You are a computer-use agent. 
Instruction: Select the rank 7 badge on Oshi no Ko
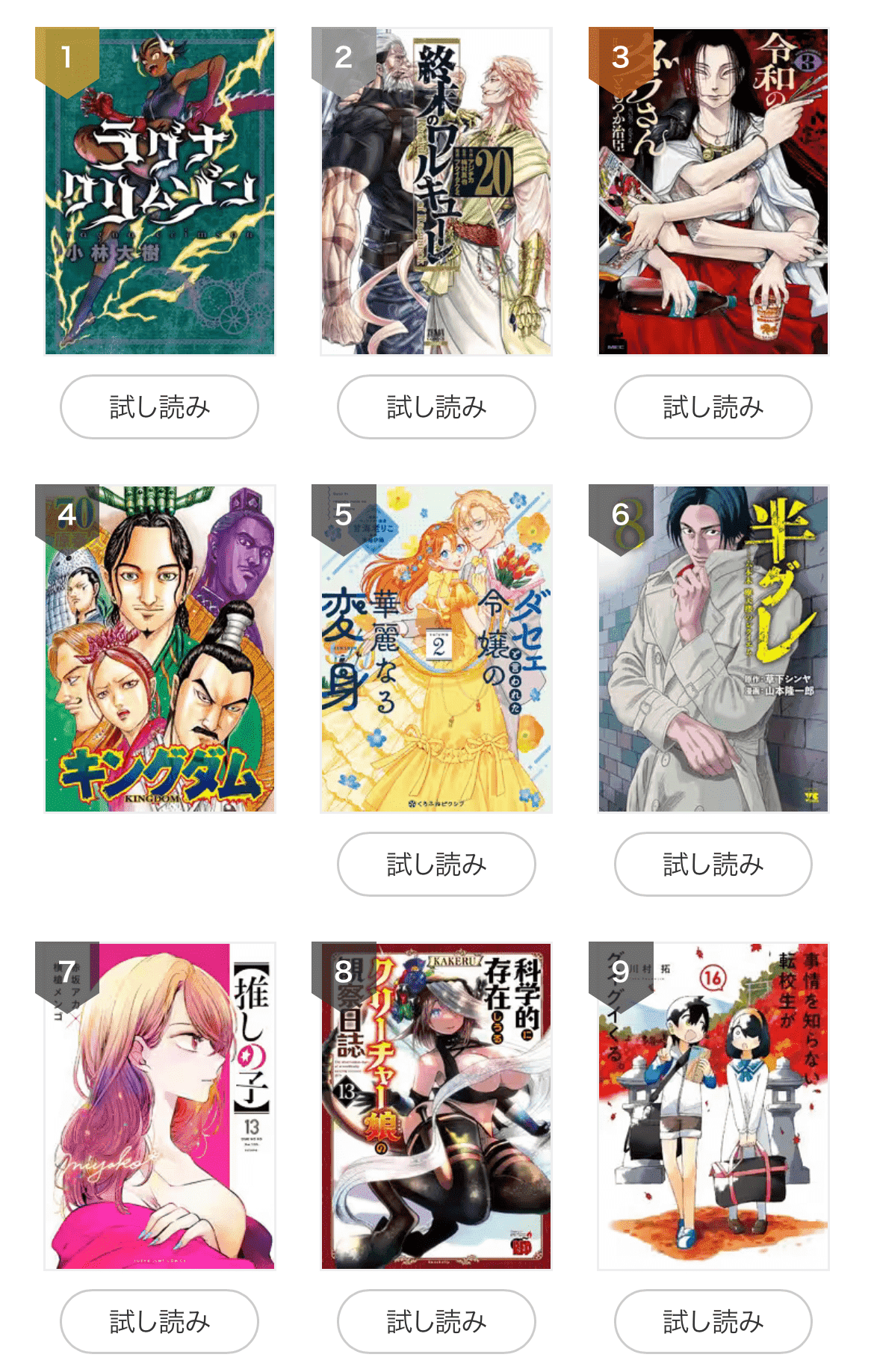[66, 970]
